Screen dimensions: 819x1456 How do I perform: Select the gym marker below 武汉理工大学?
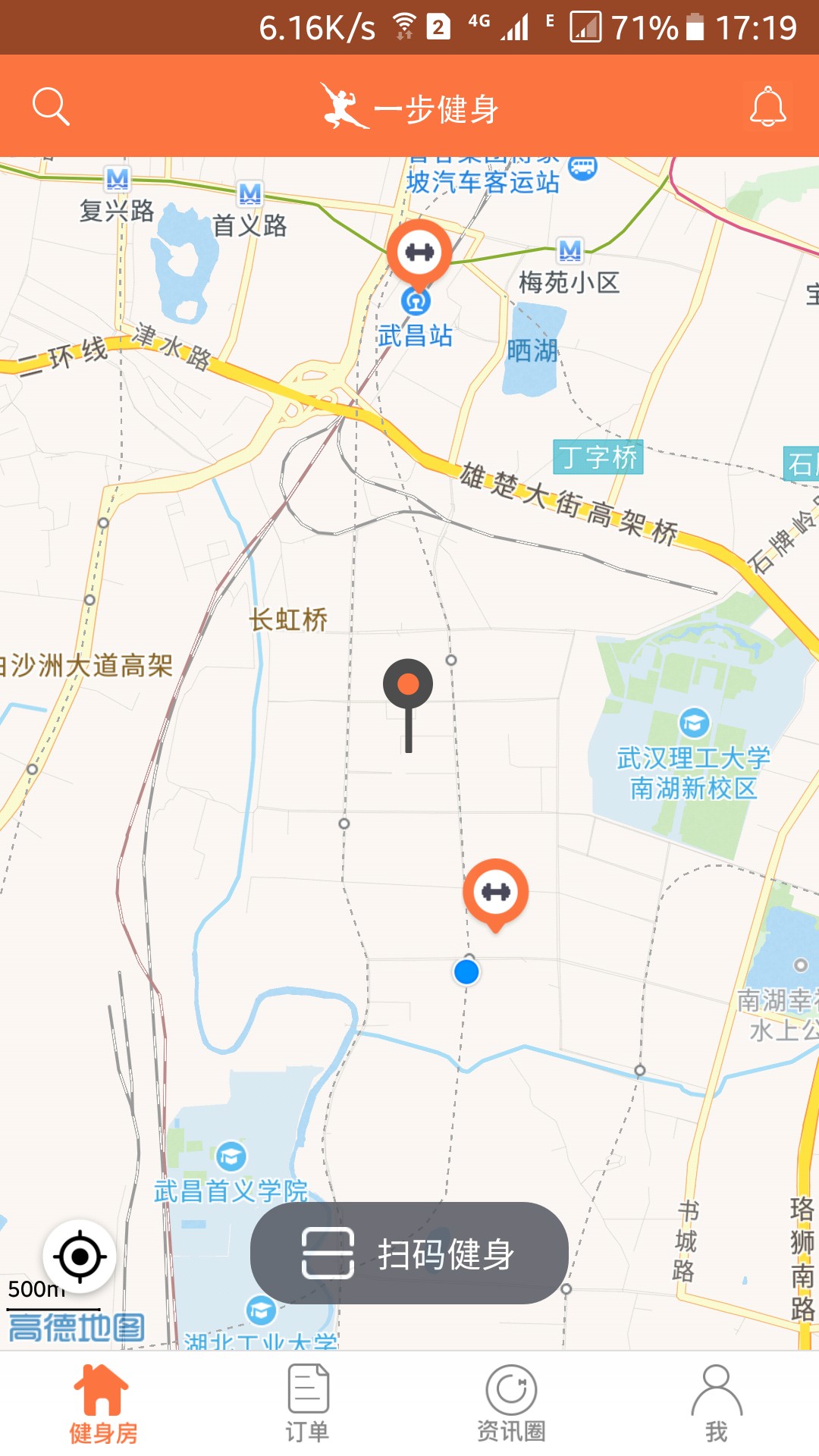[x=495, y=893]
